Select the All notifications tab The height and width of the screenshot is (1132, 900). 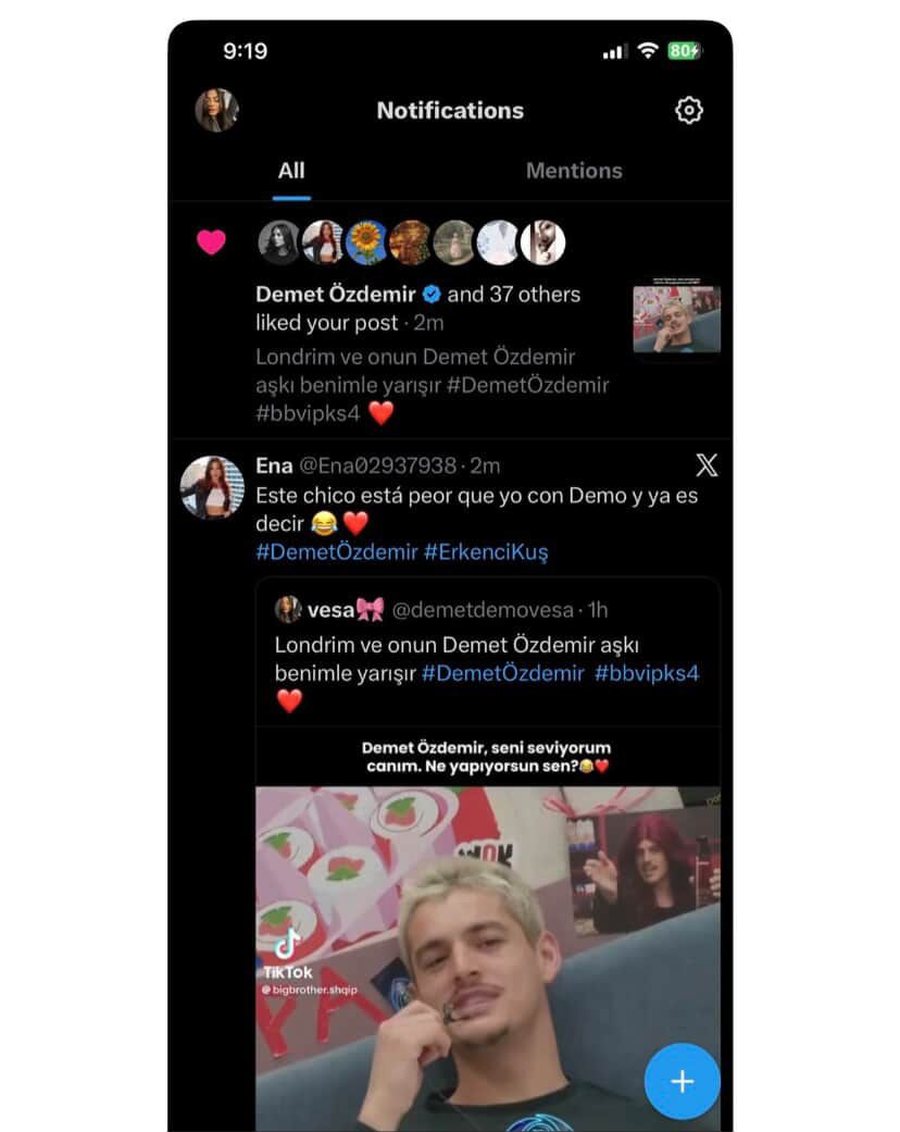pyautogui.click(x=291, y=171)
